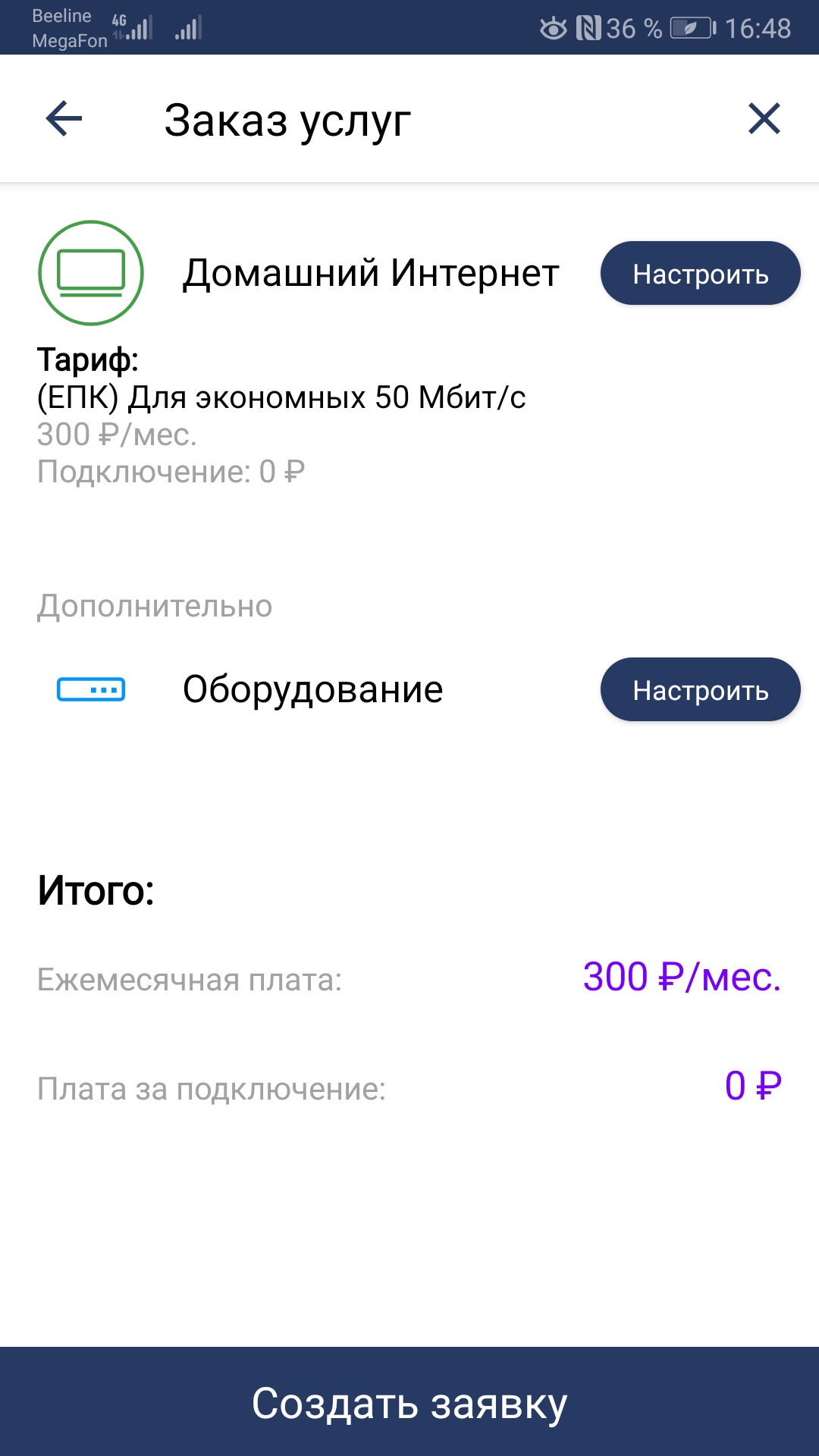This screenshot has height=1456, width=819.
Task: Submit the order with Создать заявку
Action: pos(409,1401)
